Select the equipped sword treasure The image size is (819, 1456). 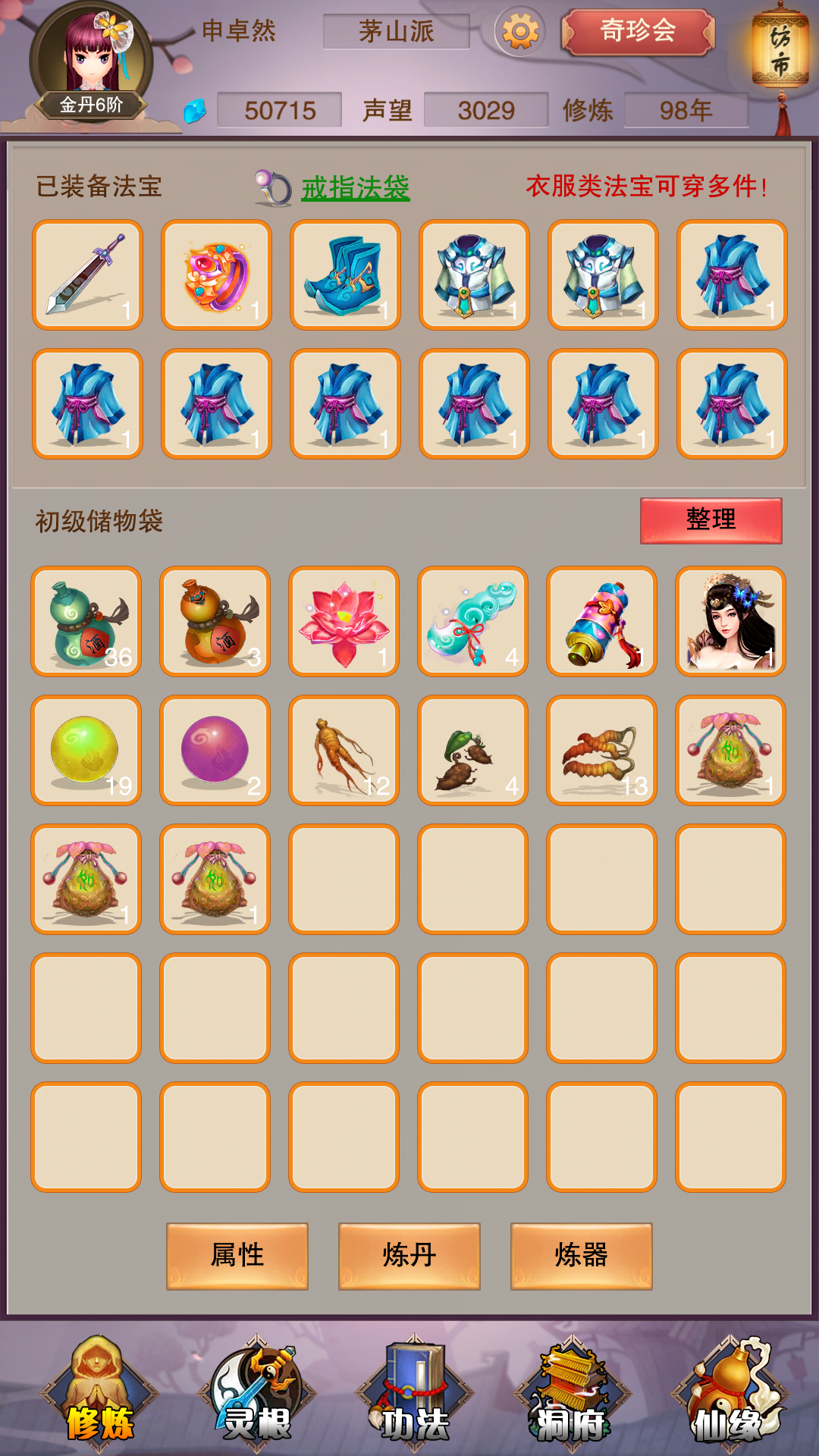(86, 275)
